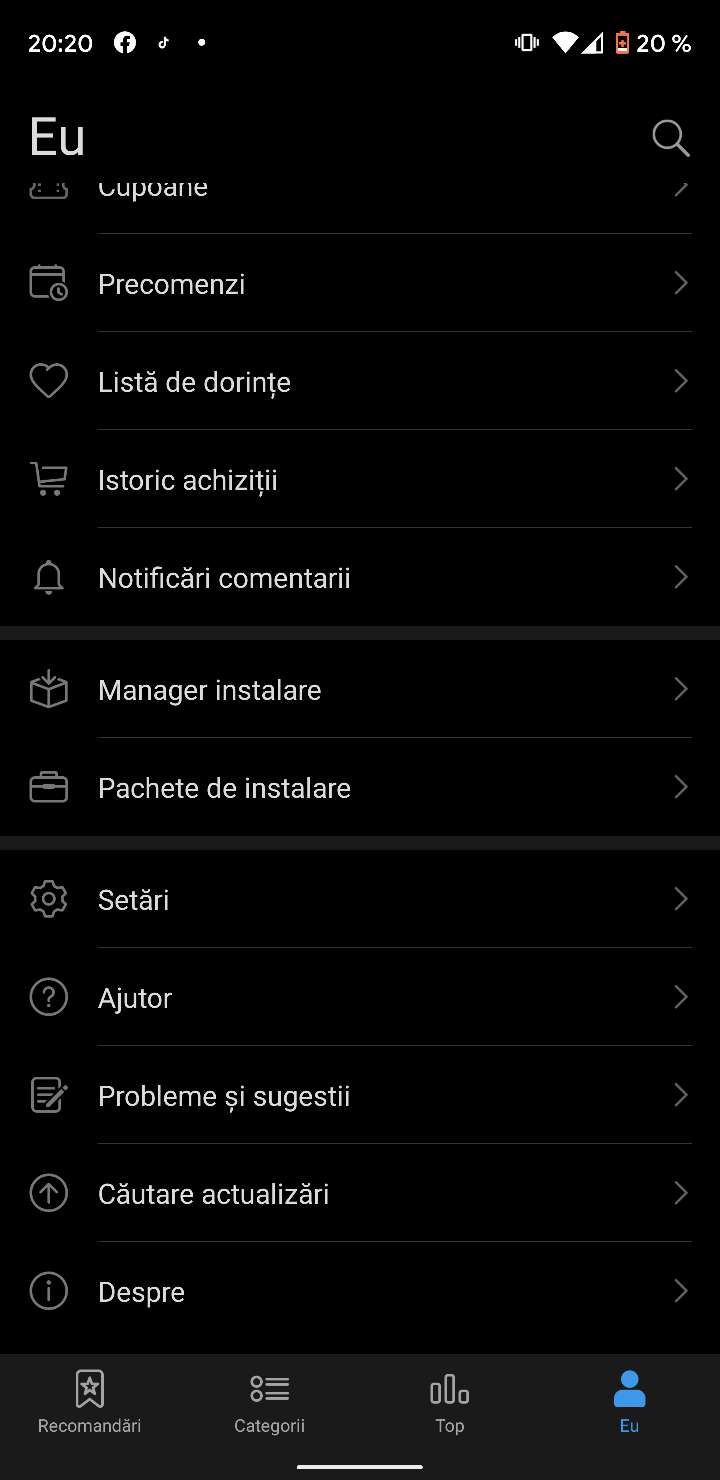View Istoric achiziții
The width and height of the screenshot is (720, 1480).
360,480
